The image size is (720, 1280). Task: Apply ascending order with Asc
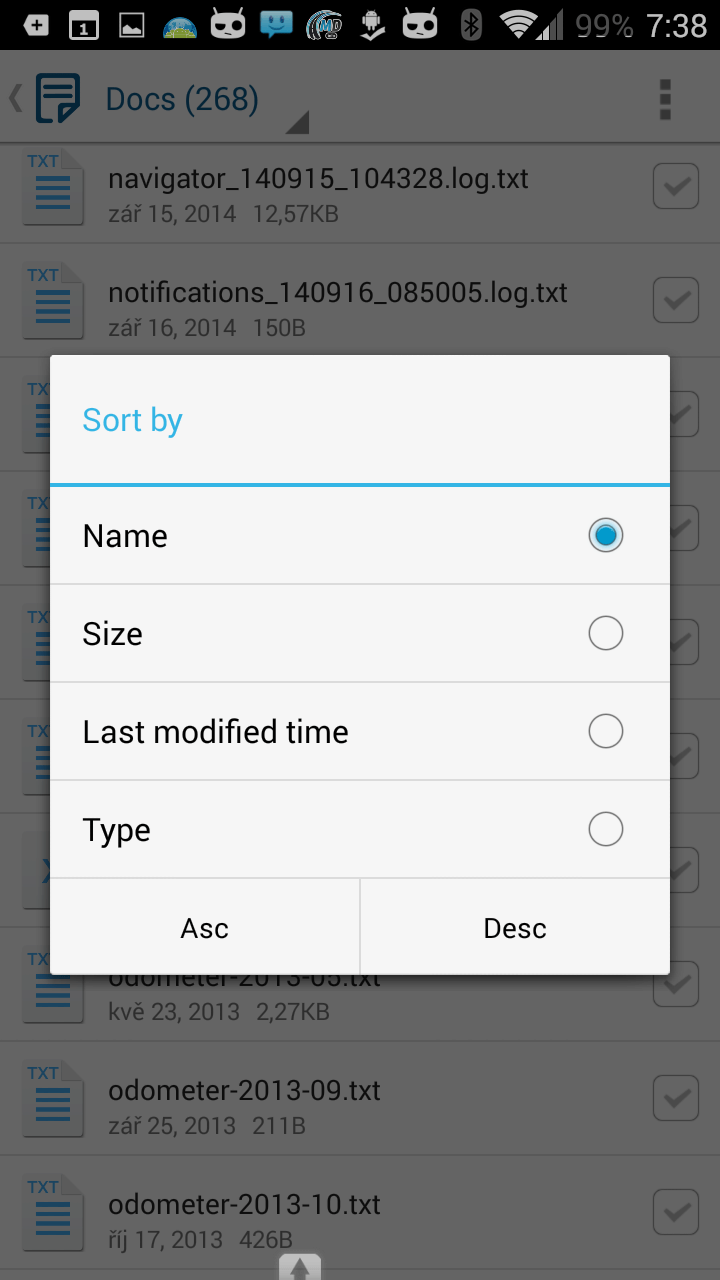pos(205,928)
